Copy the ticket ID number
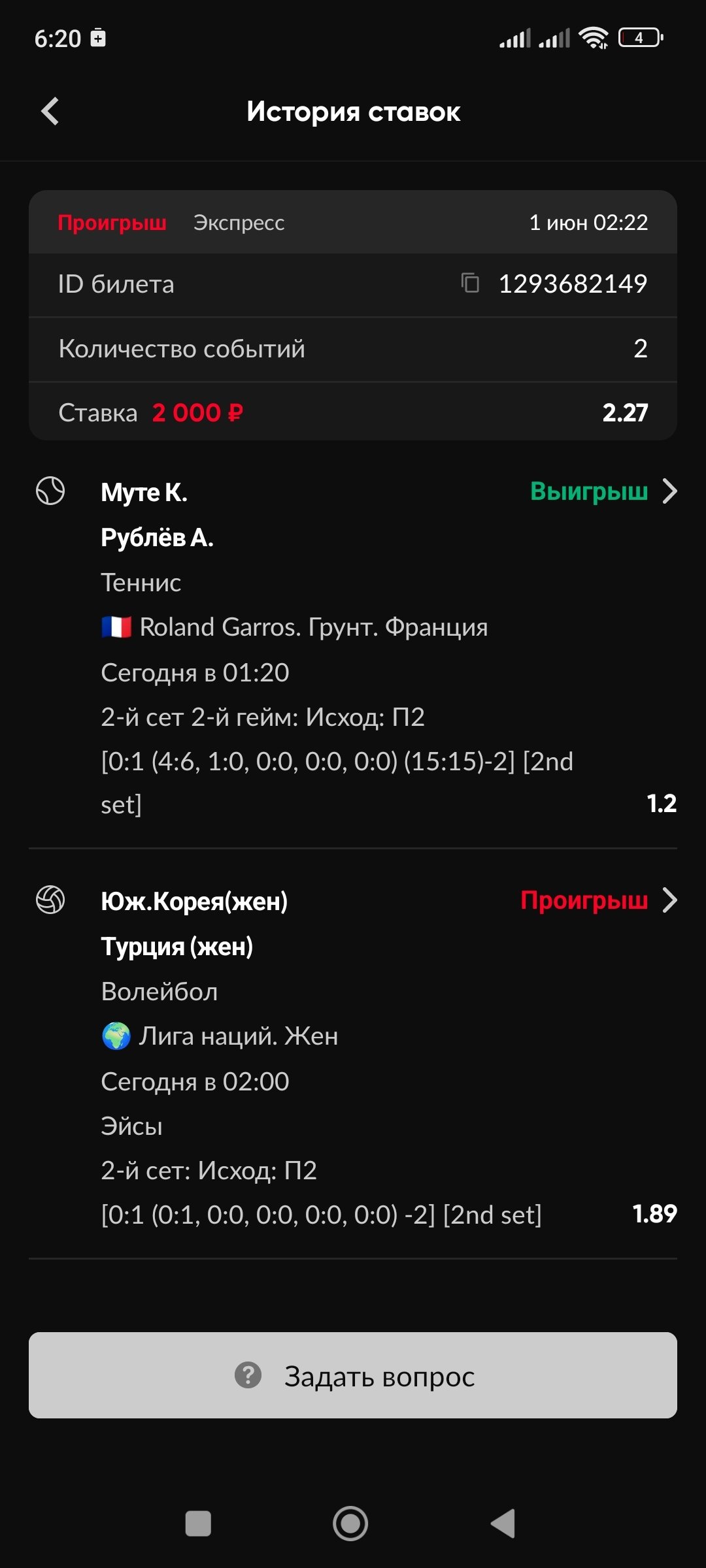This screenshot has height=1568, width=706. click(470, 283)
